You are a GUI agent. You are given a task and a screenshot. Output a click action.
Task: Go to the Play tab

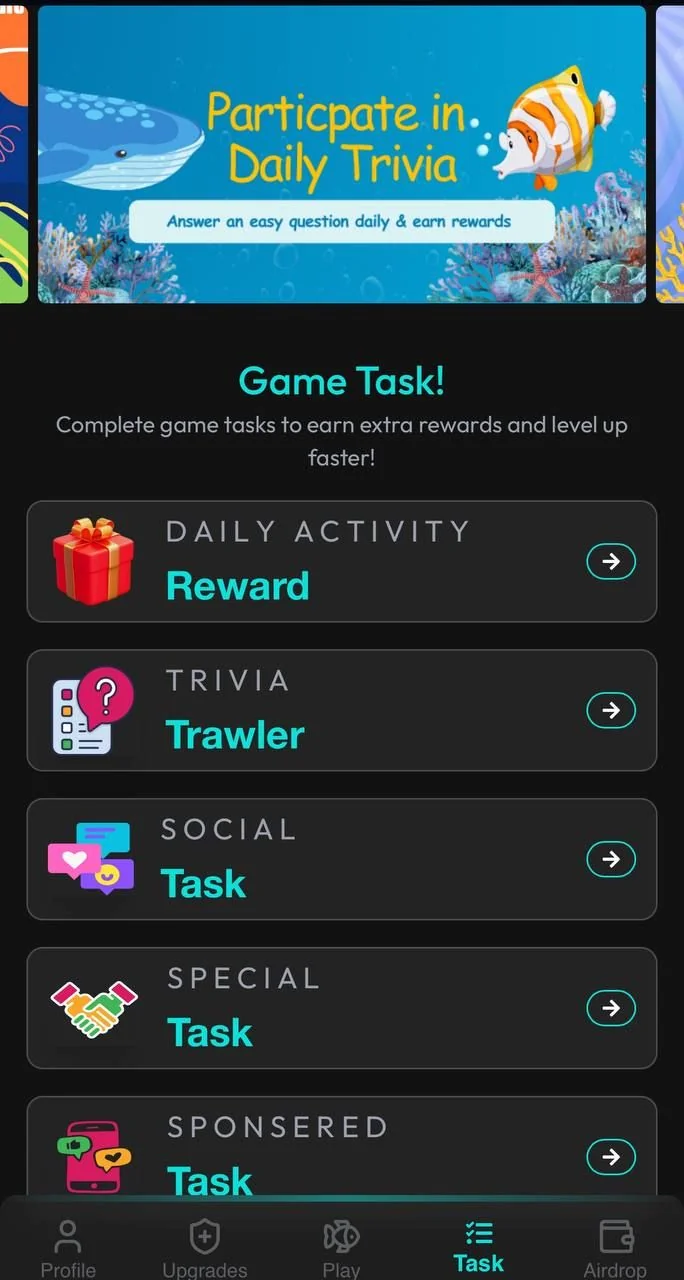pos(341,1248)
